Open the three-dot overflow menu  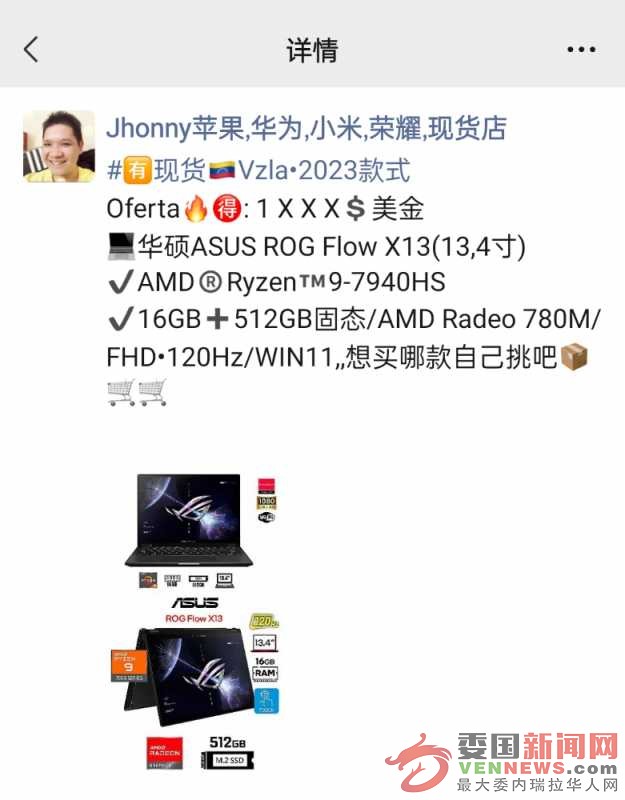581,49
